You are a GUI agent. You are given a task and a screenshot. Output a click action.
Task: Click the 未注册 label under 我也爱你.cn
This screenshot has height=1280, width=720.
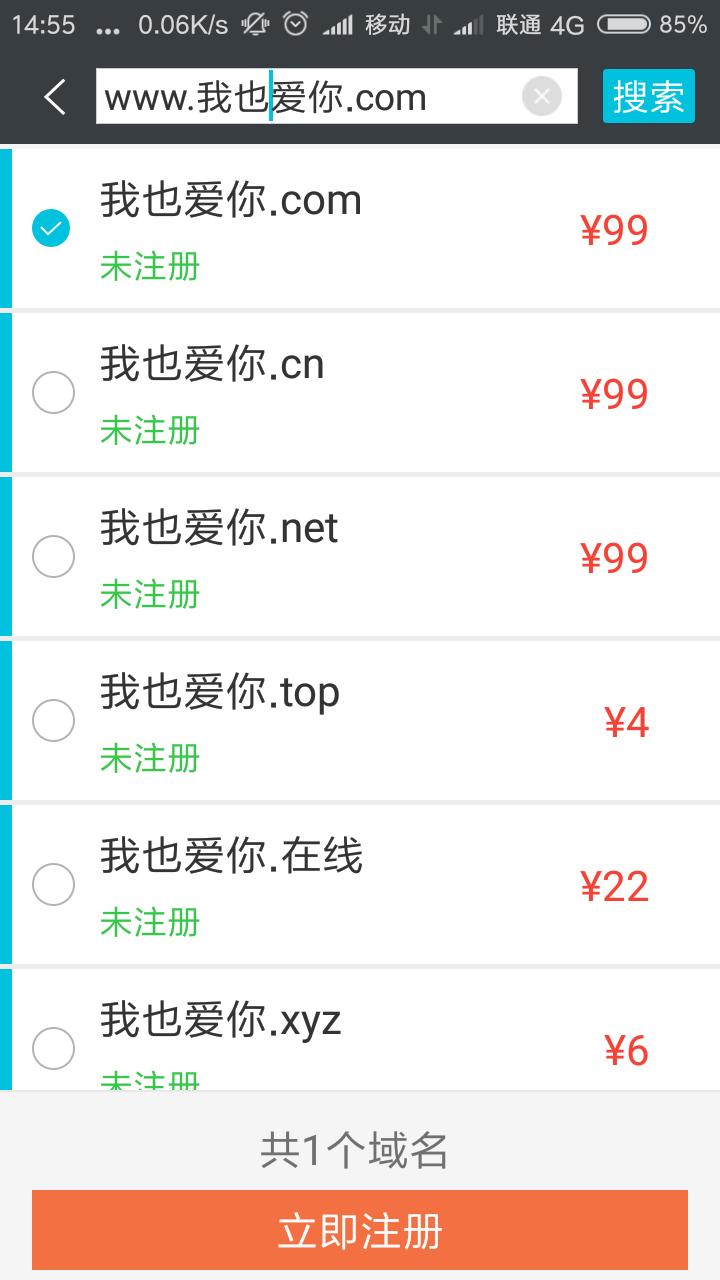point(150,431)
